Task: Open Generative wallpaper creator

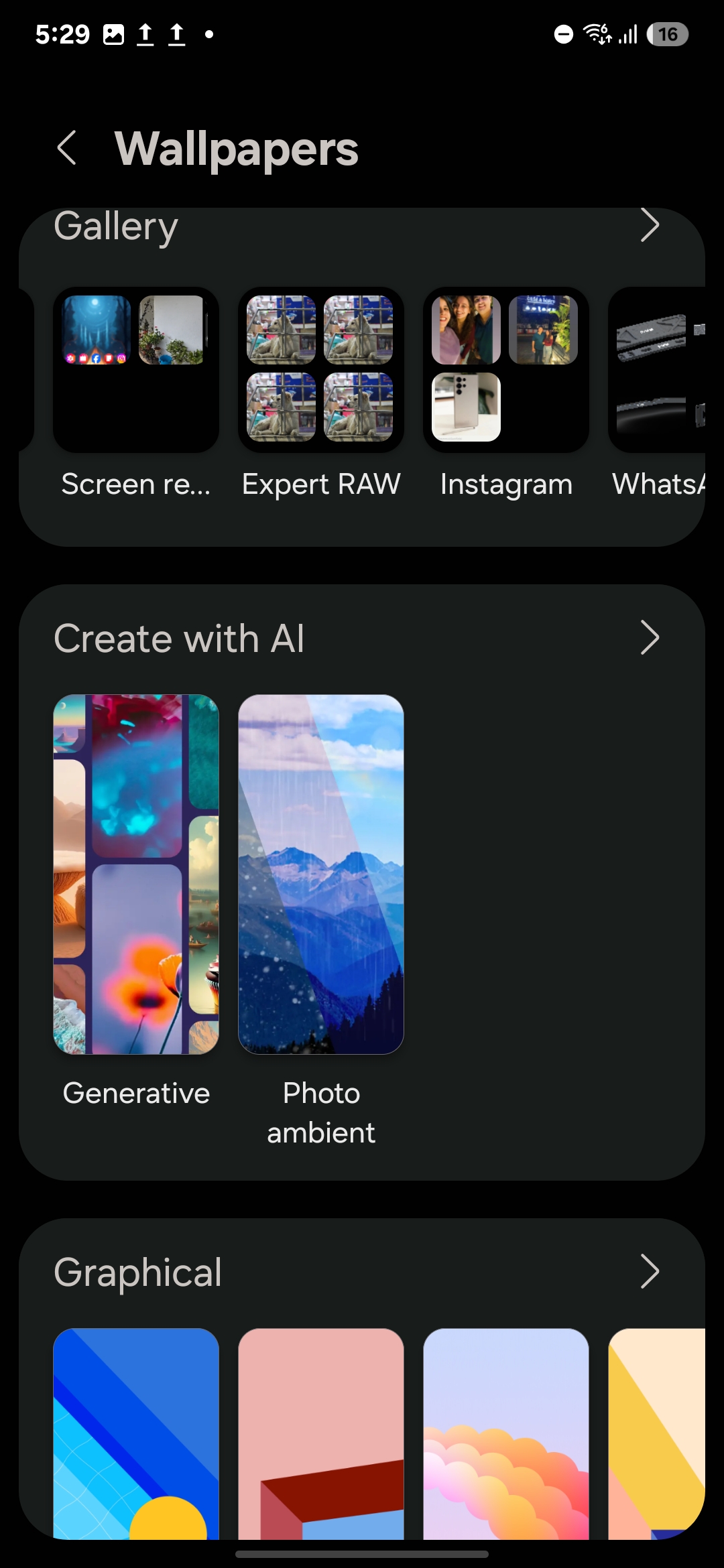Action: click(x=136, y=874)
